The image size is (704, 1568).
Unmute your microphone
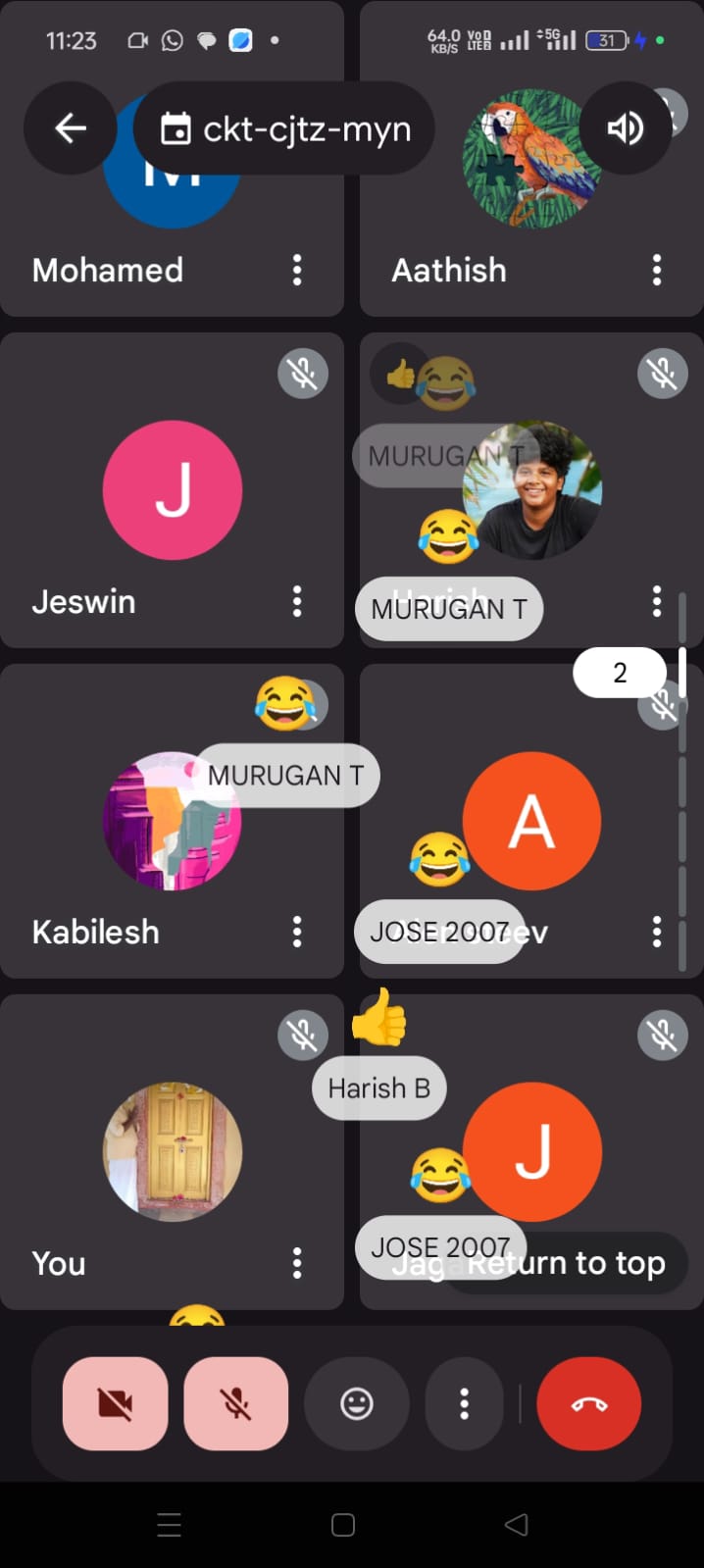pyautogui.click(x=236, y=1404)
